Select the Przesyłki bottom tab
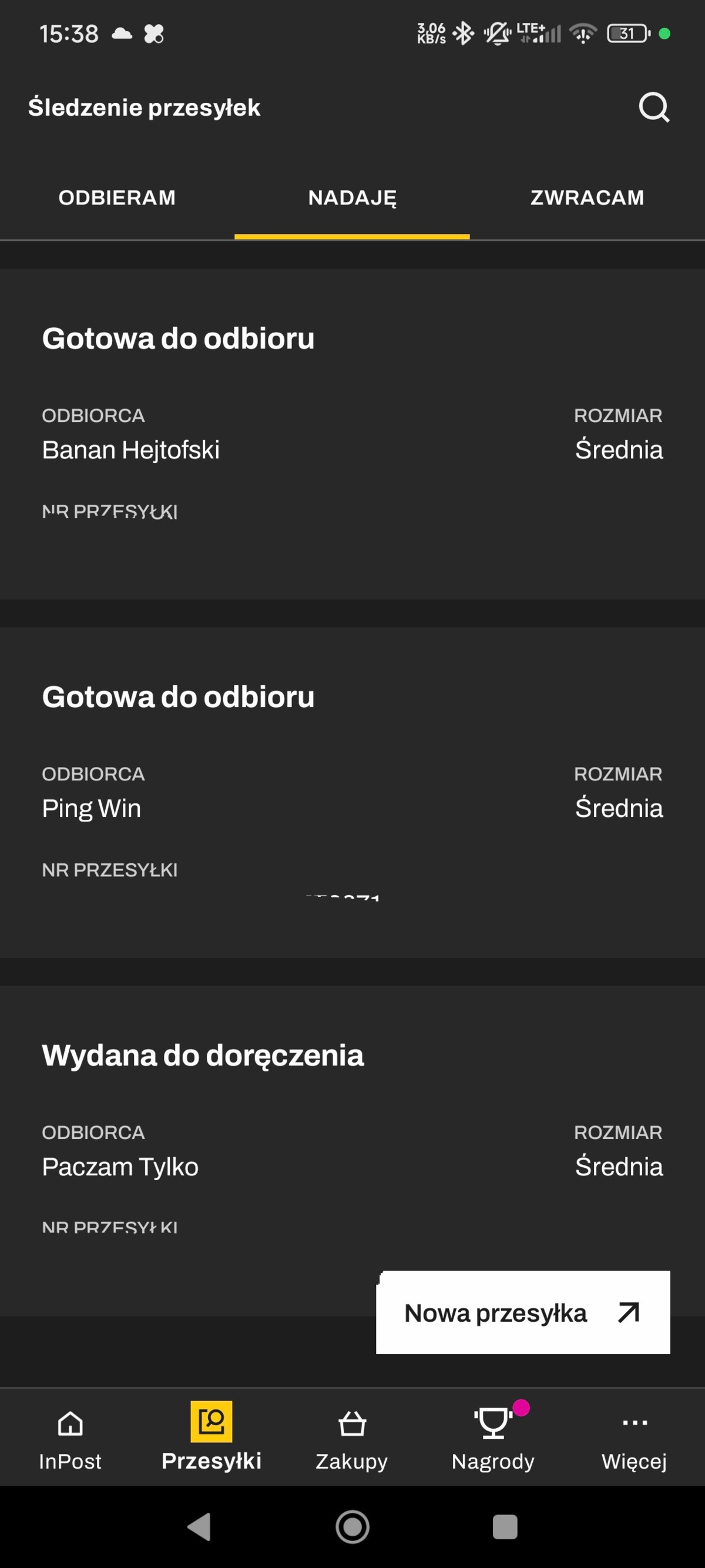The image size is (705, 1568). click(211, 1436)
